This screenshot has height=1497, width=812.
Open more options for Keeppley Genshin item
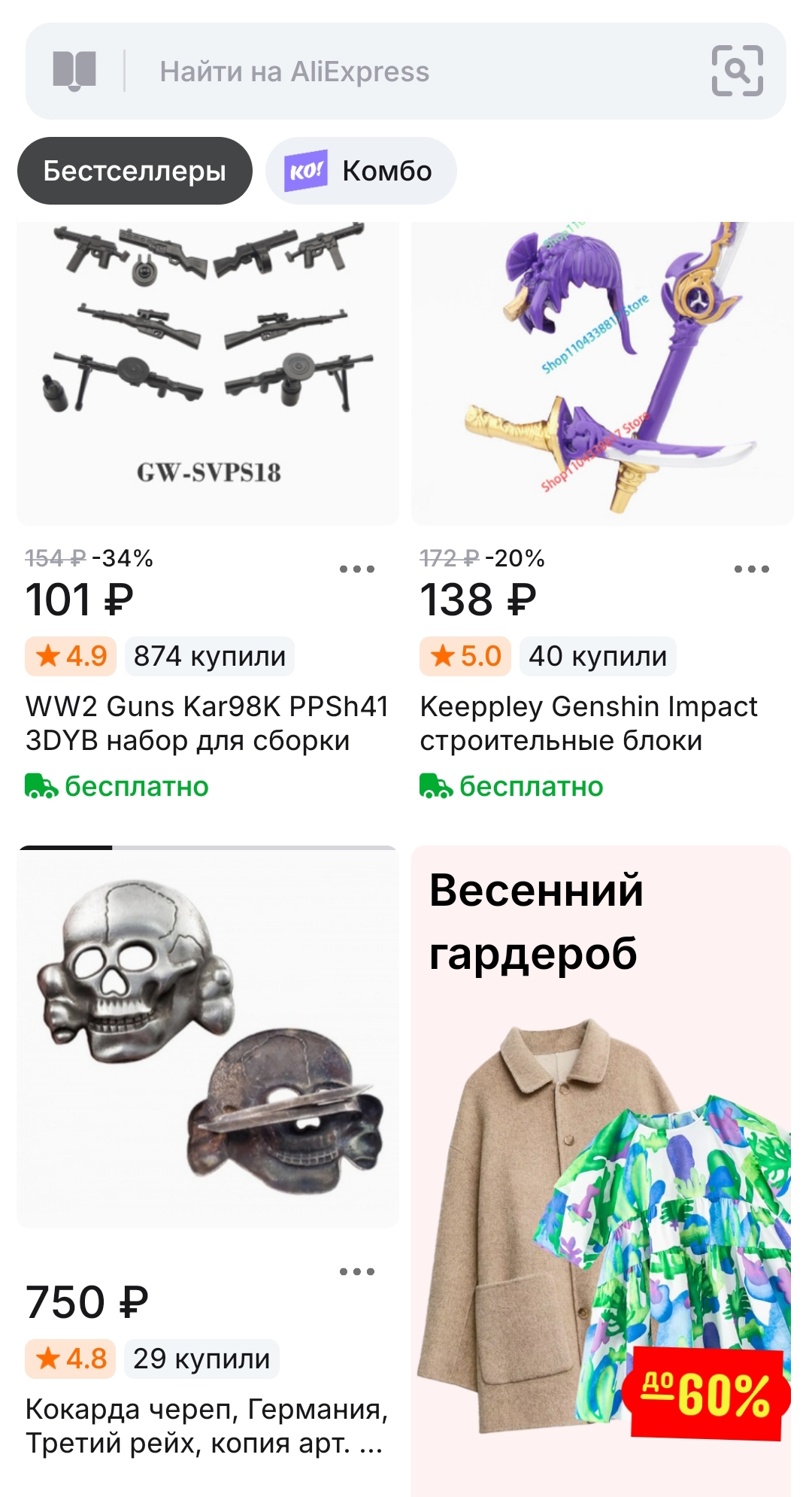[x=751, y=569]
